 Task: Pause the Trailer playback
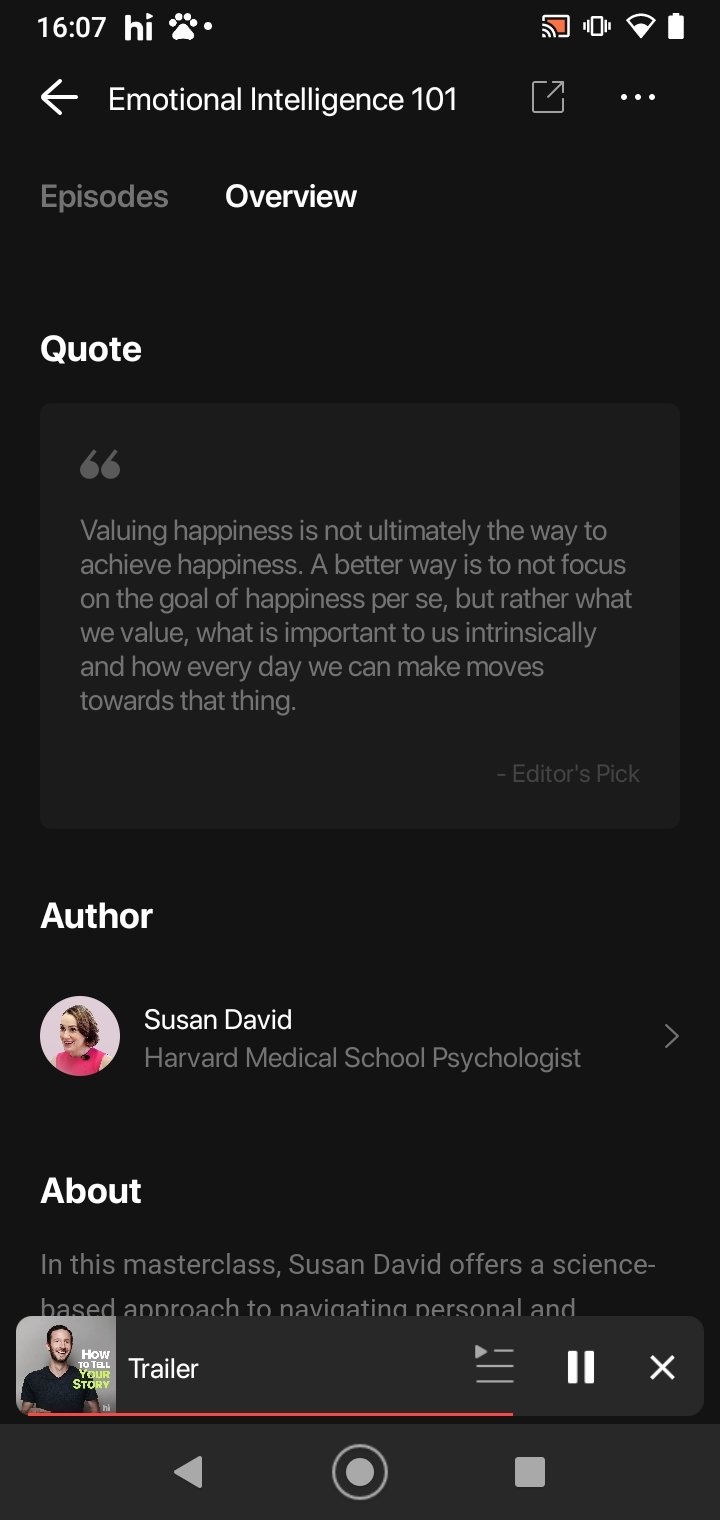581,1367
